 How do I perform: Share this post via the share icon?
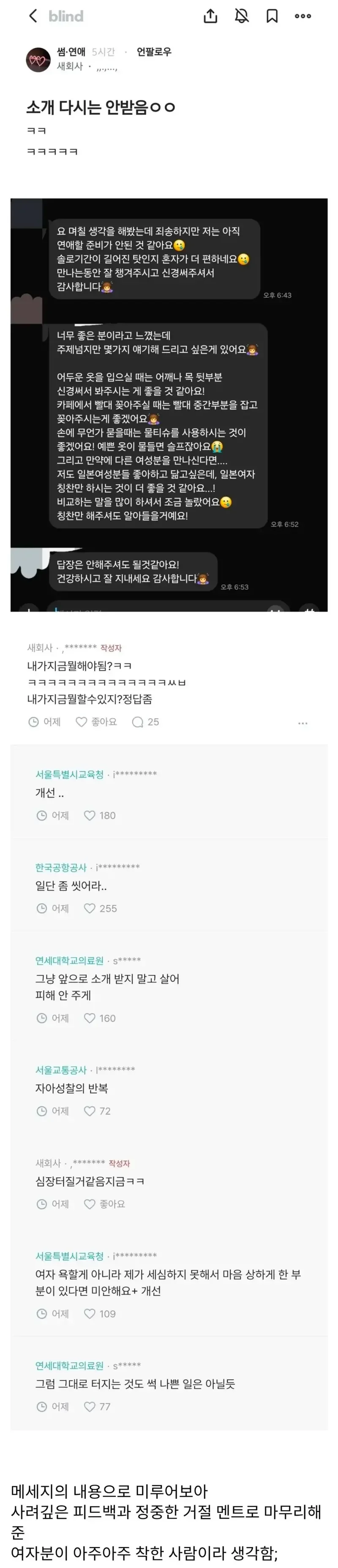click(210, 16)
